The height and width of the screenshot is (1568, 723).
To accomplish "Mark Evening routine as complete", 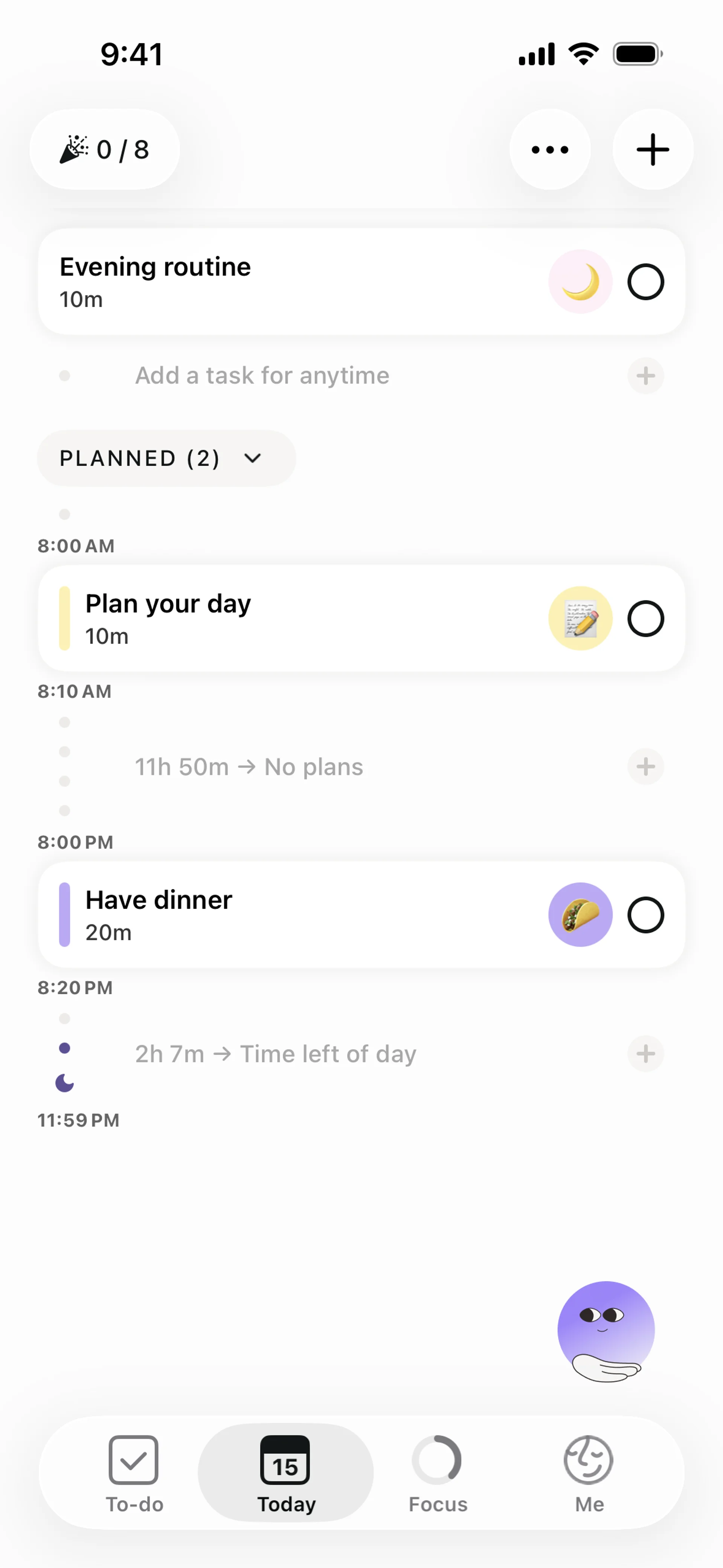I will [x=645, y=282].
